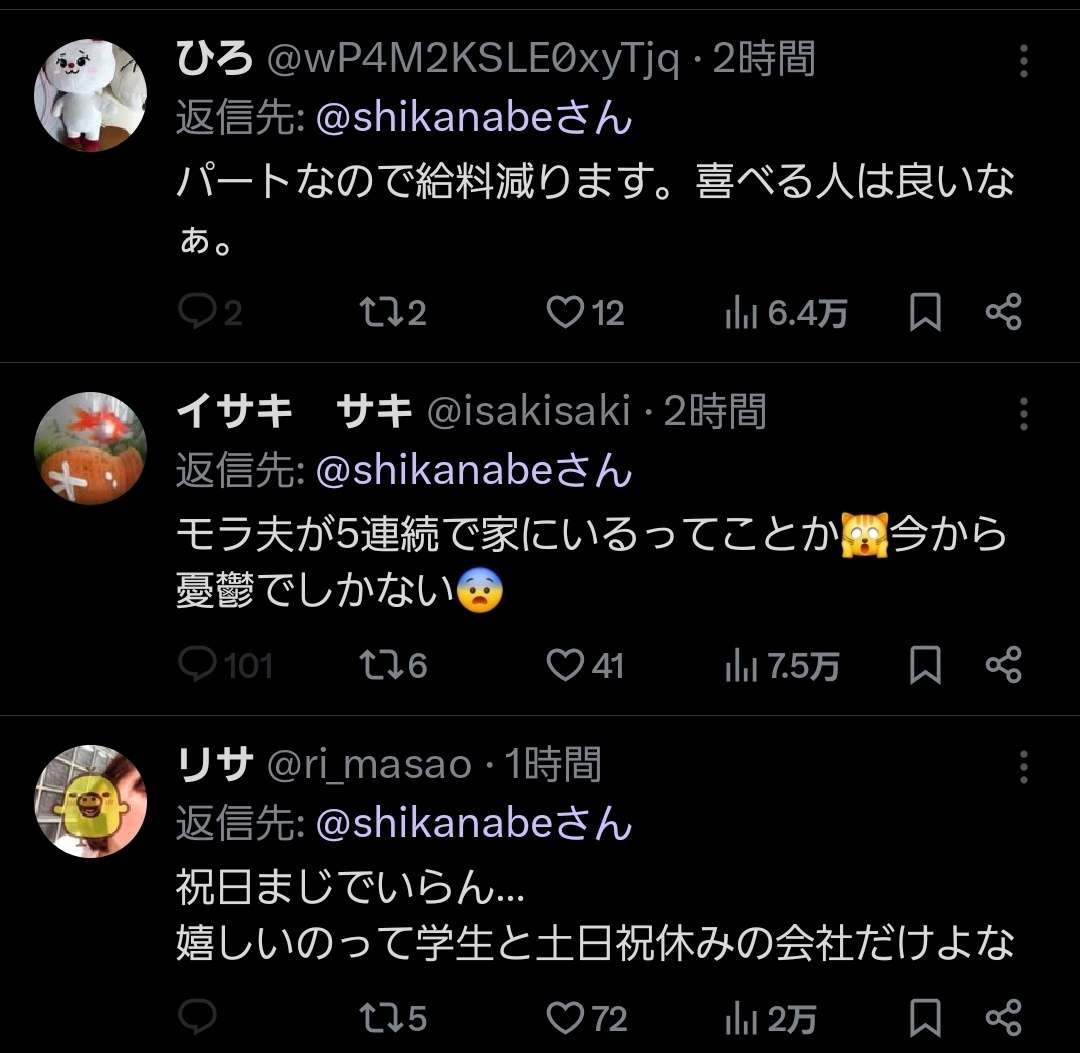
Task: Bookmark イサキ サキ's reply
Action: (925, 666)
